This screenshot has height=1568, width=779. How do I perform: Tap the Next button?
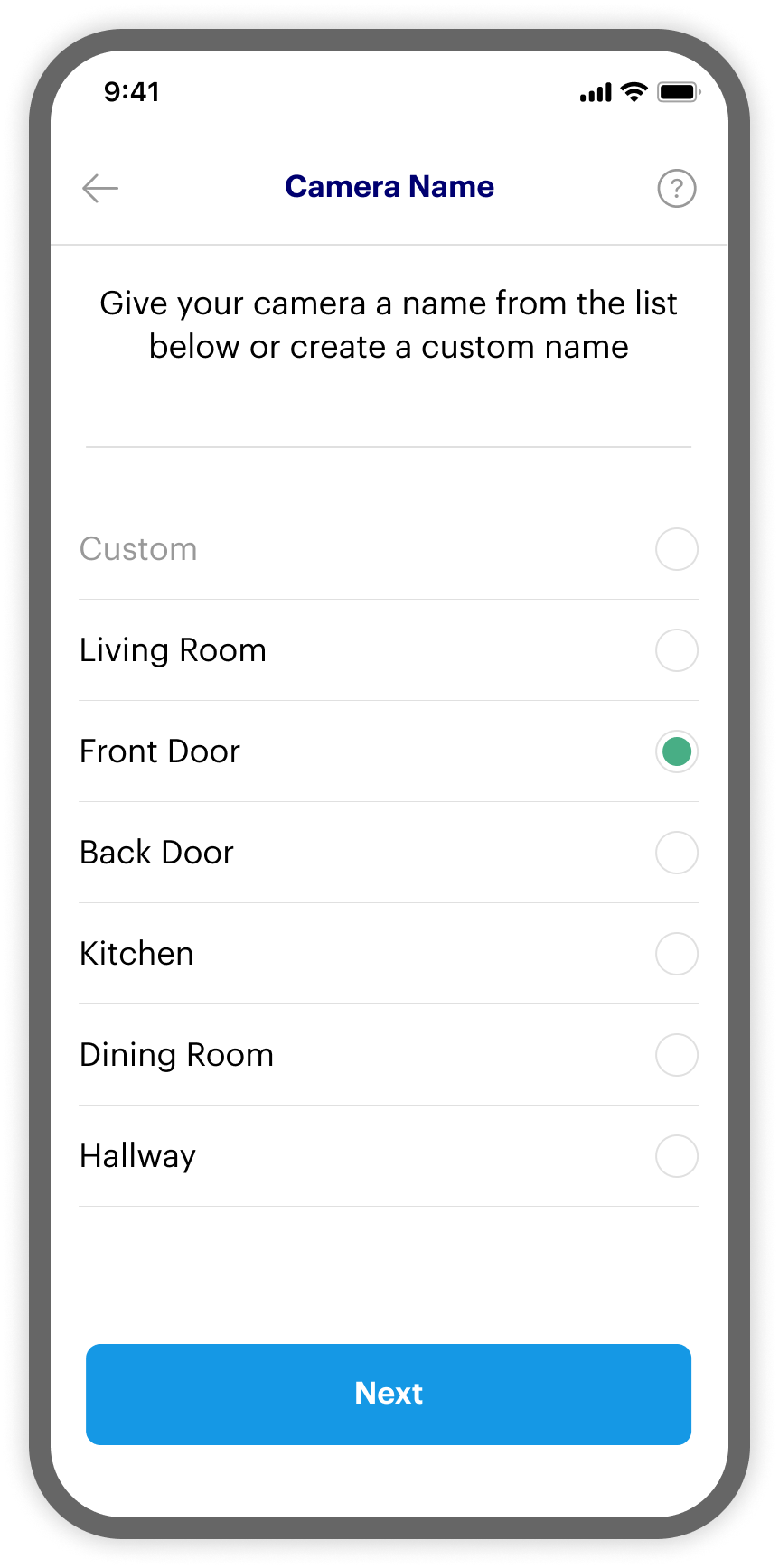click(x=389, y=1394)
